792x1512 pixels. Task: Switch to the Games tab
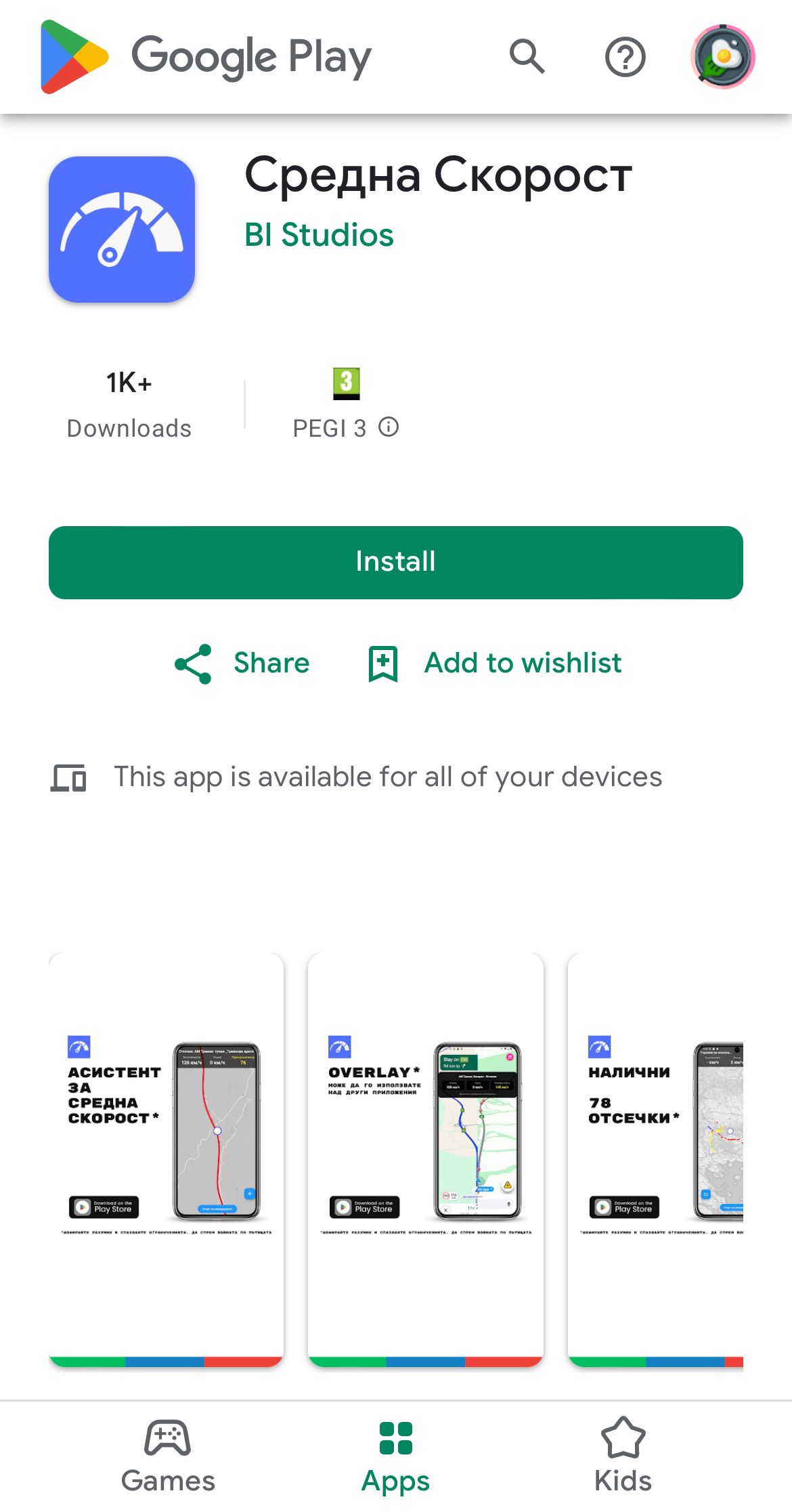click(x=168, y=1455)
